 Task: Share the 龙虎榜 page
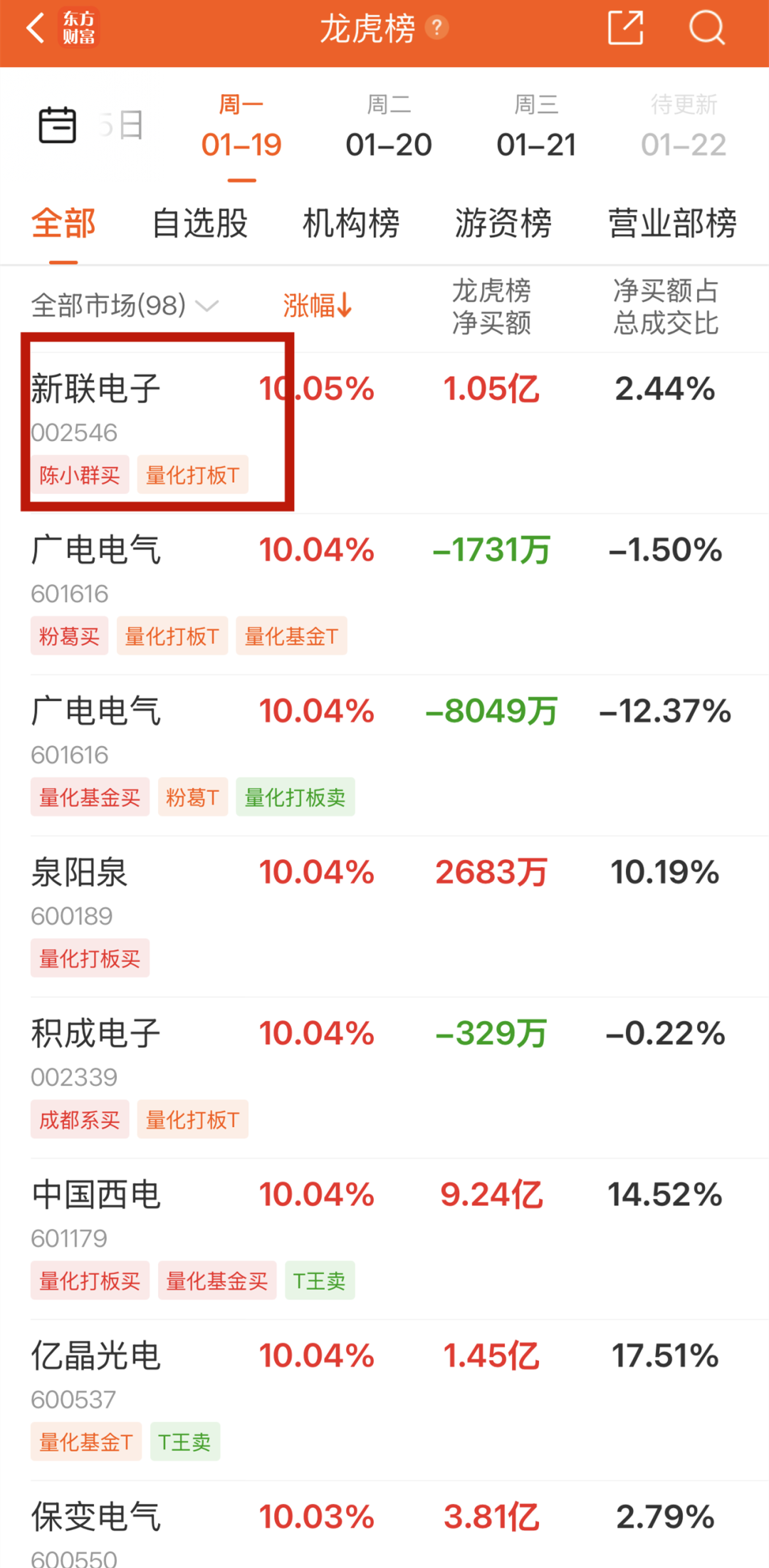pos(625,28)
